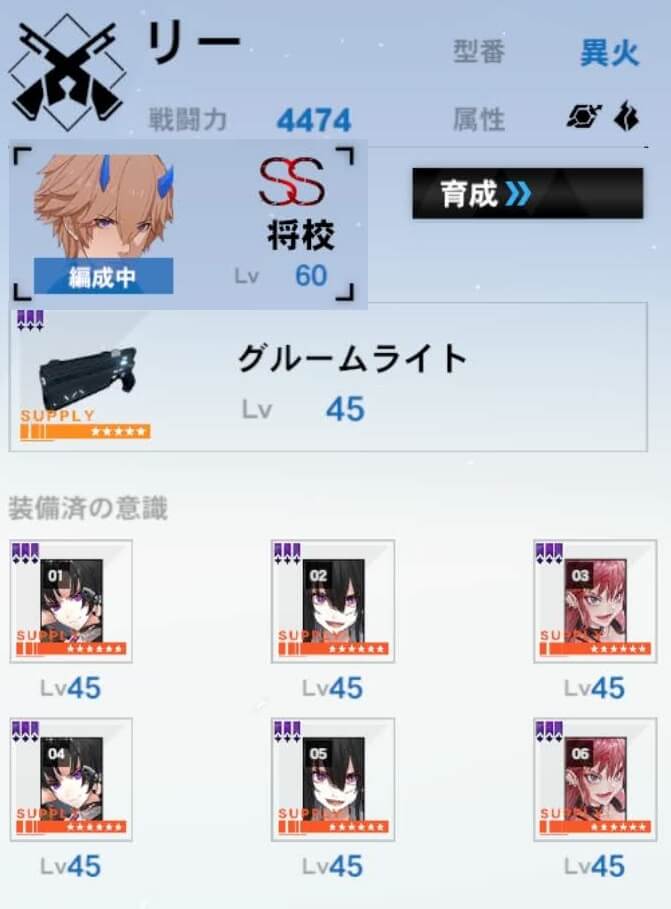671x909 pixels.
Task: Open the グルームライト weapon card
Action: click(x=327, y=377)
